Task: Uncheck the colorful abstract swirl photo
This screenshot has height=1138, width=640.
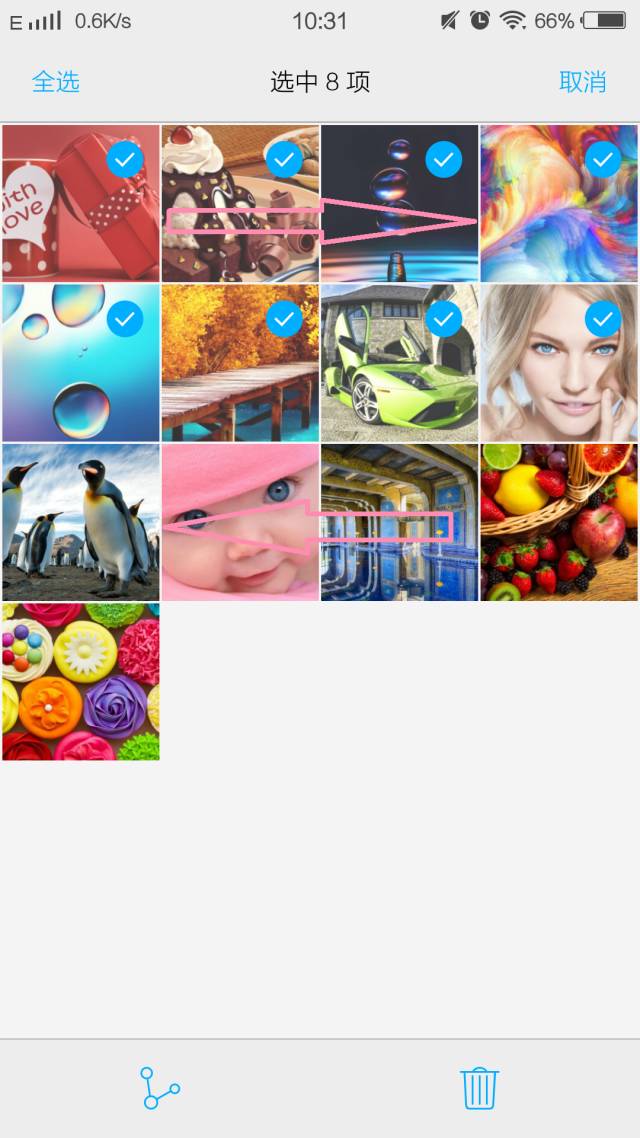Action: click(x=560, y=203)
